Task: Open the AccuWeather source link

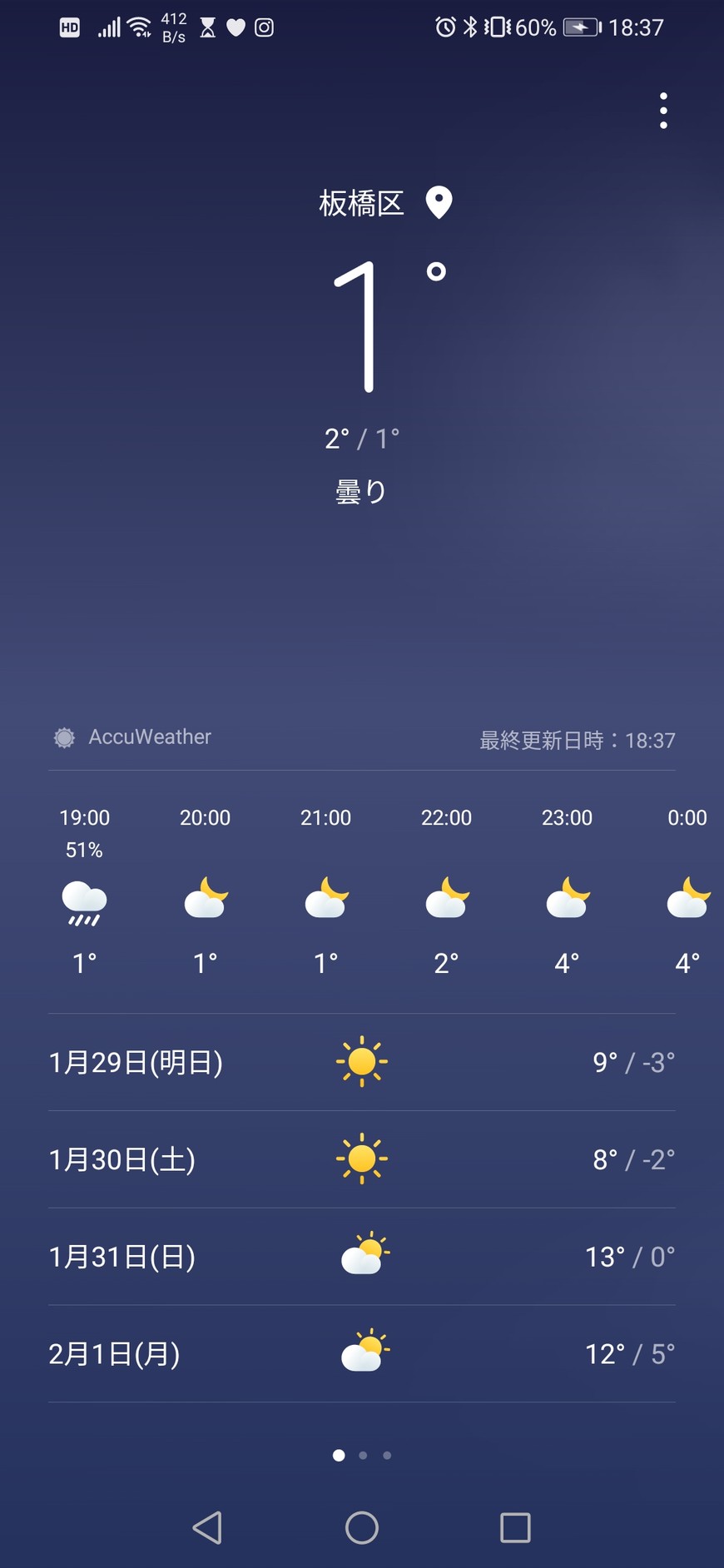Action: 133,737
